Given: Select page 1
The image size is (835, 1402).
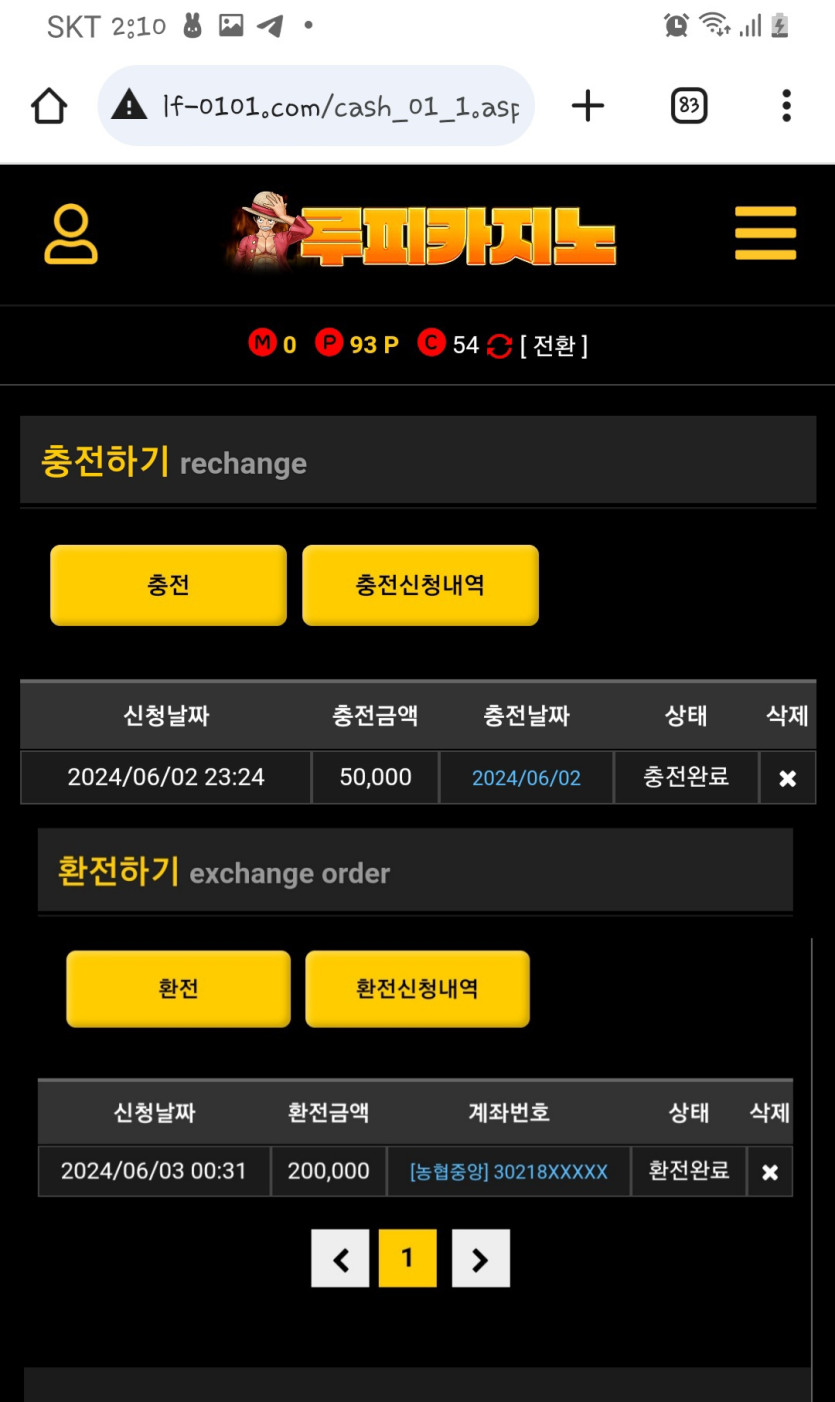Looking at the screenshot, I should point(407,1258).
